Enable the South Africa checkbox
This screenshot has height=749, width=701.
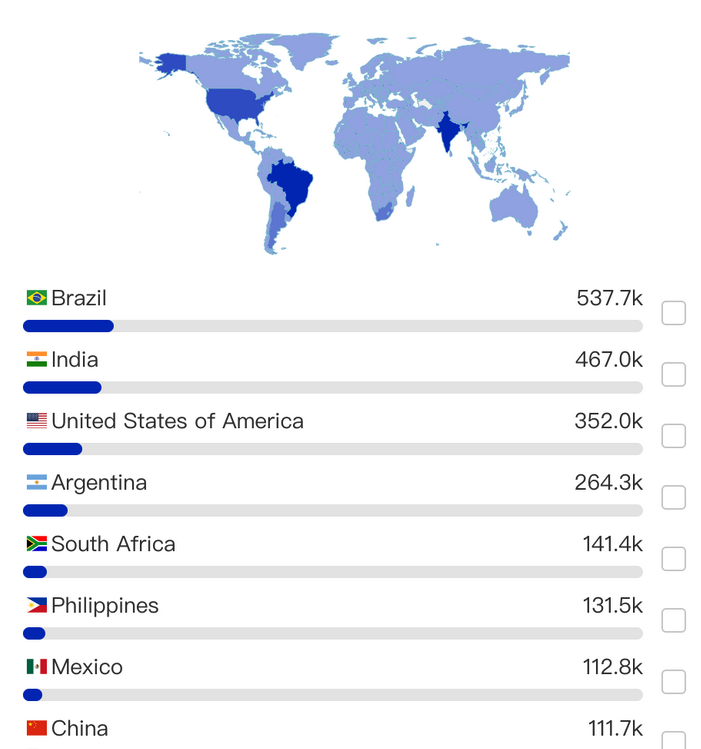click(x=674, y=559)
